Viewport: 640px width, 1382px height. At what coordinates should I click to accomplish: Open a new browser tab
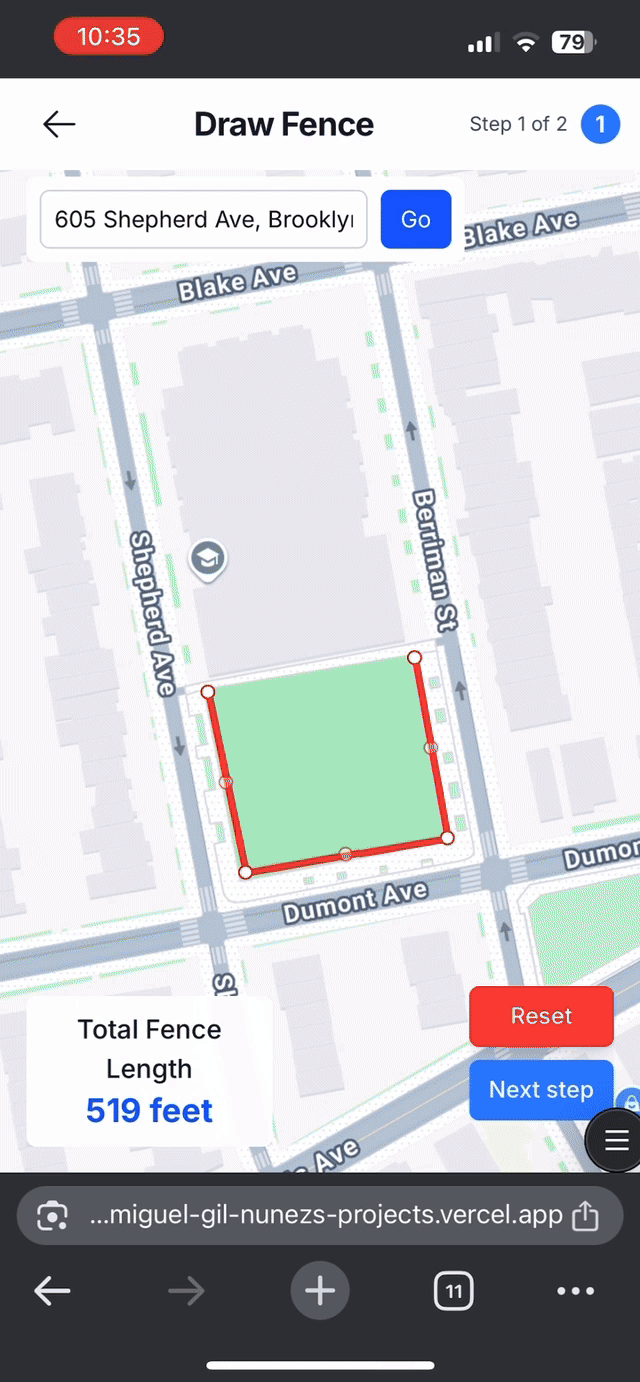pyautogui.click(x=320, y=1291)
